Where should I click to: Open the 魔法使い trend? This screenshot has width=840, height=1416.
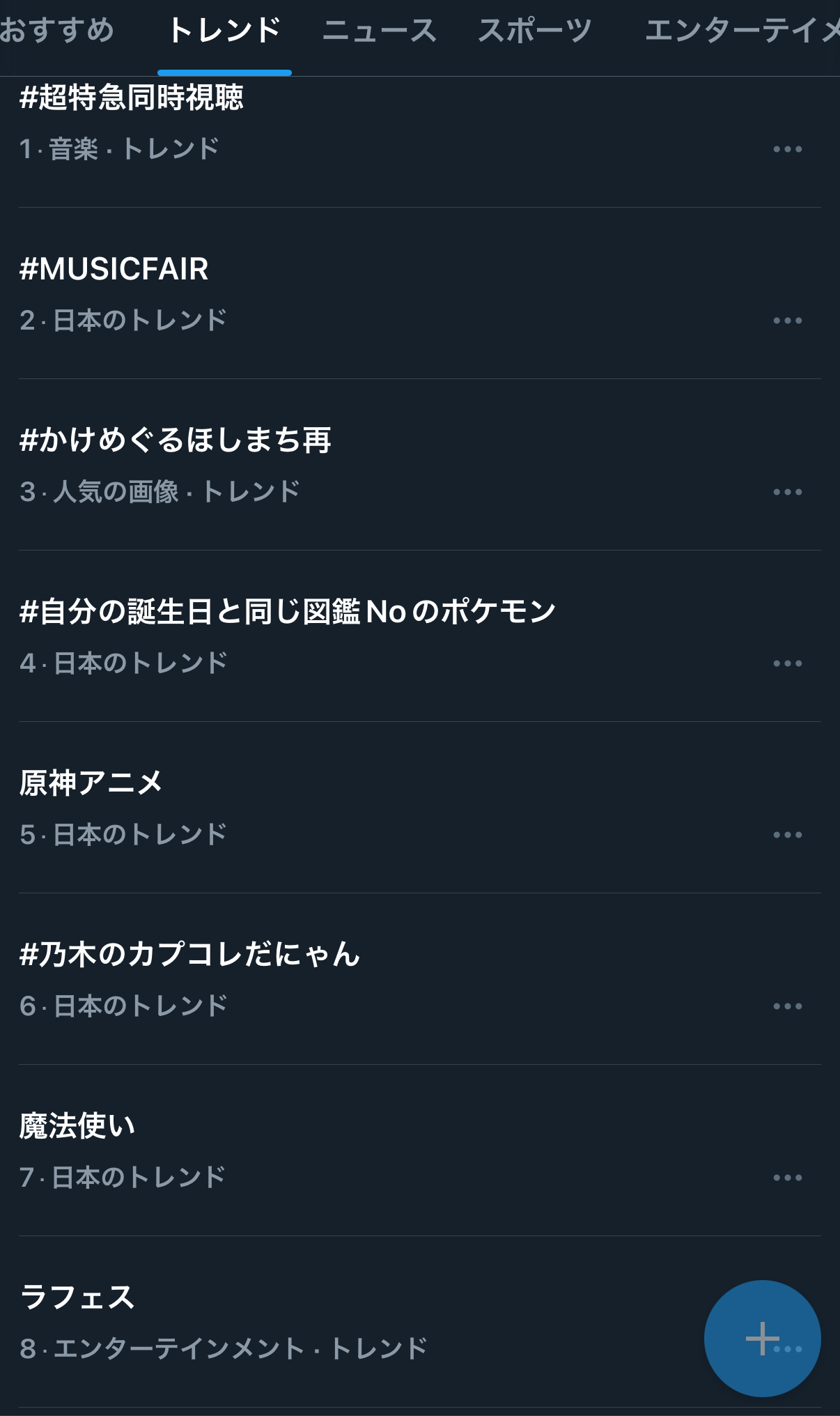(x=77, y=1126)
